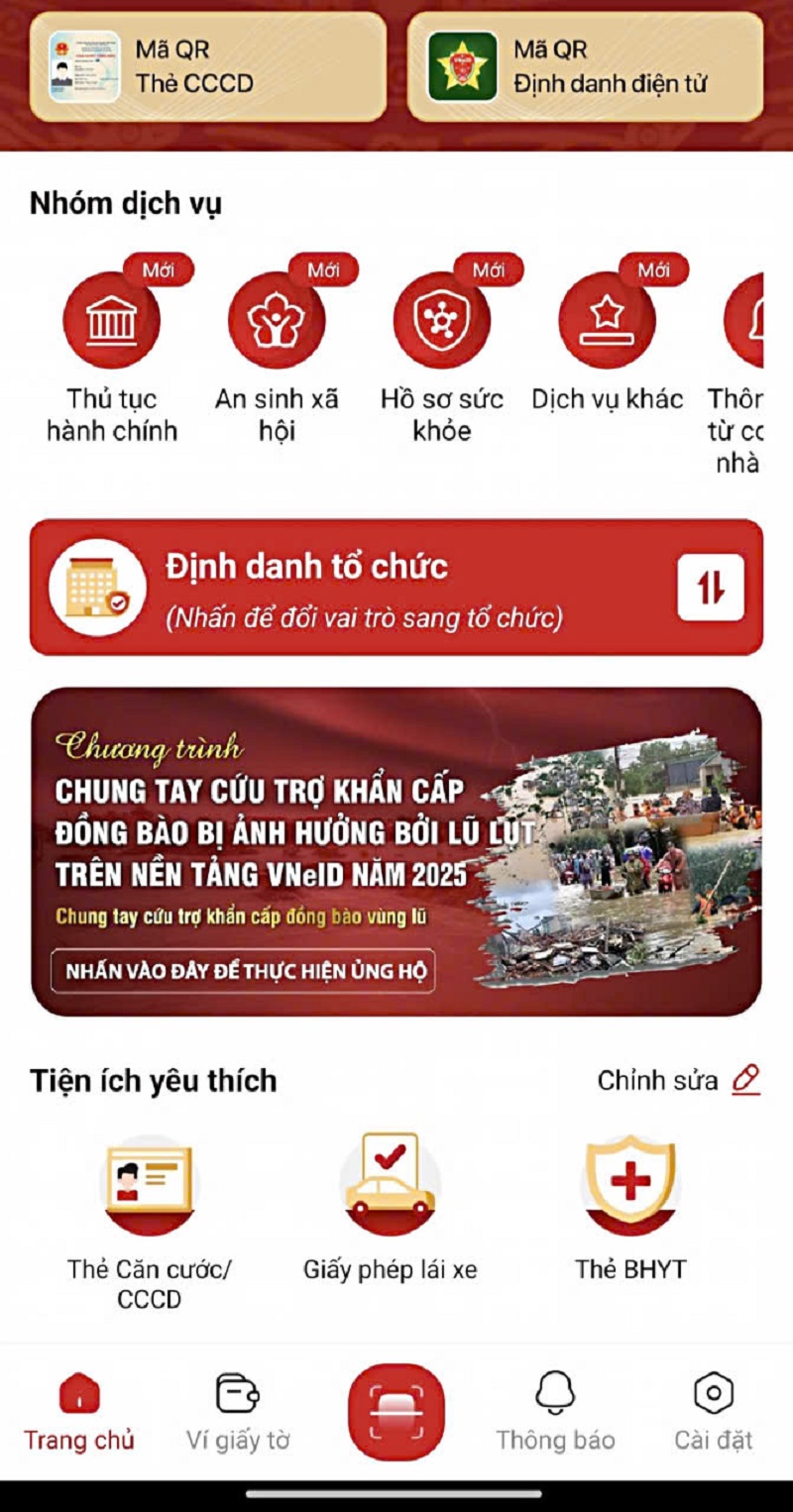Tap Chỉnh sửa to edit favorites
Screen dimensions: 793x1512
(x=678, y=1080)
